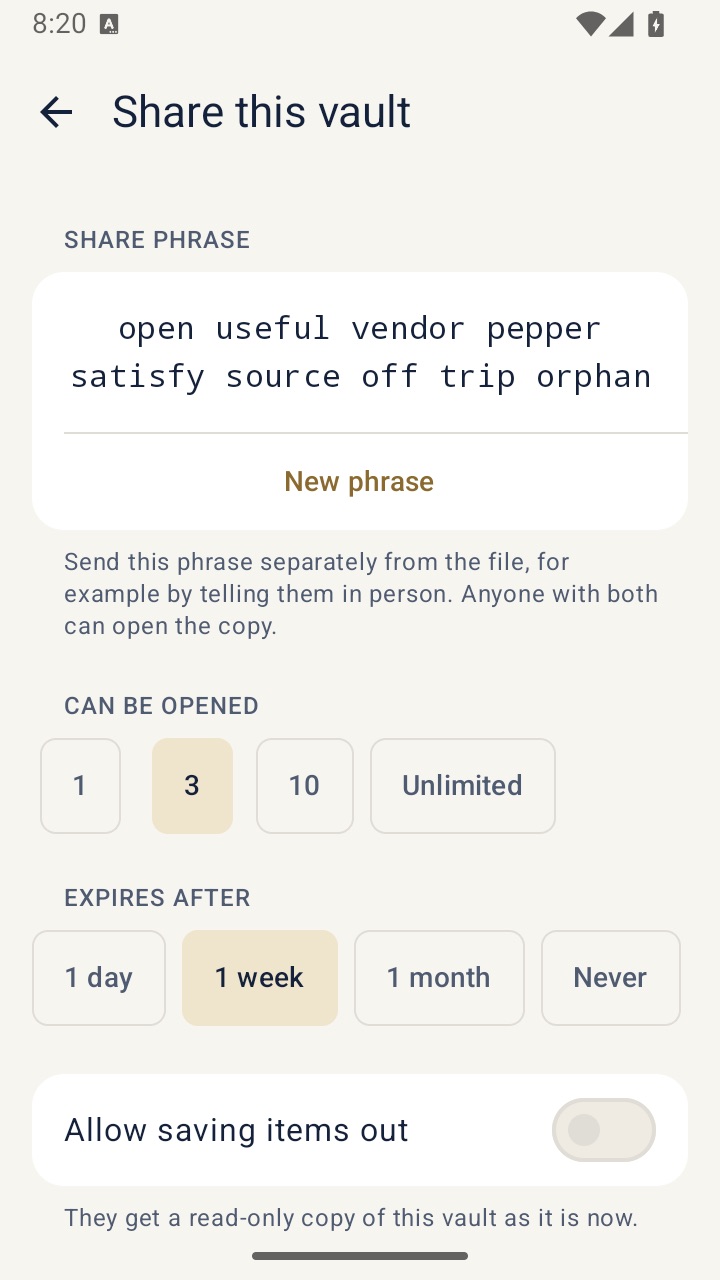The height and width of the screenshot is (1280, 720).
Task: Set expiry to Never
Action: (611, 978)
